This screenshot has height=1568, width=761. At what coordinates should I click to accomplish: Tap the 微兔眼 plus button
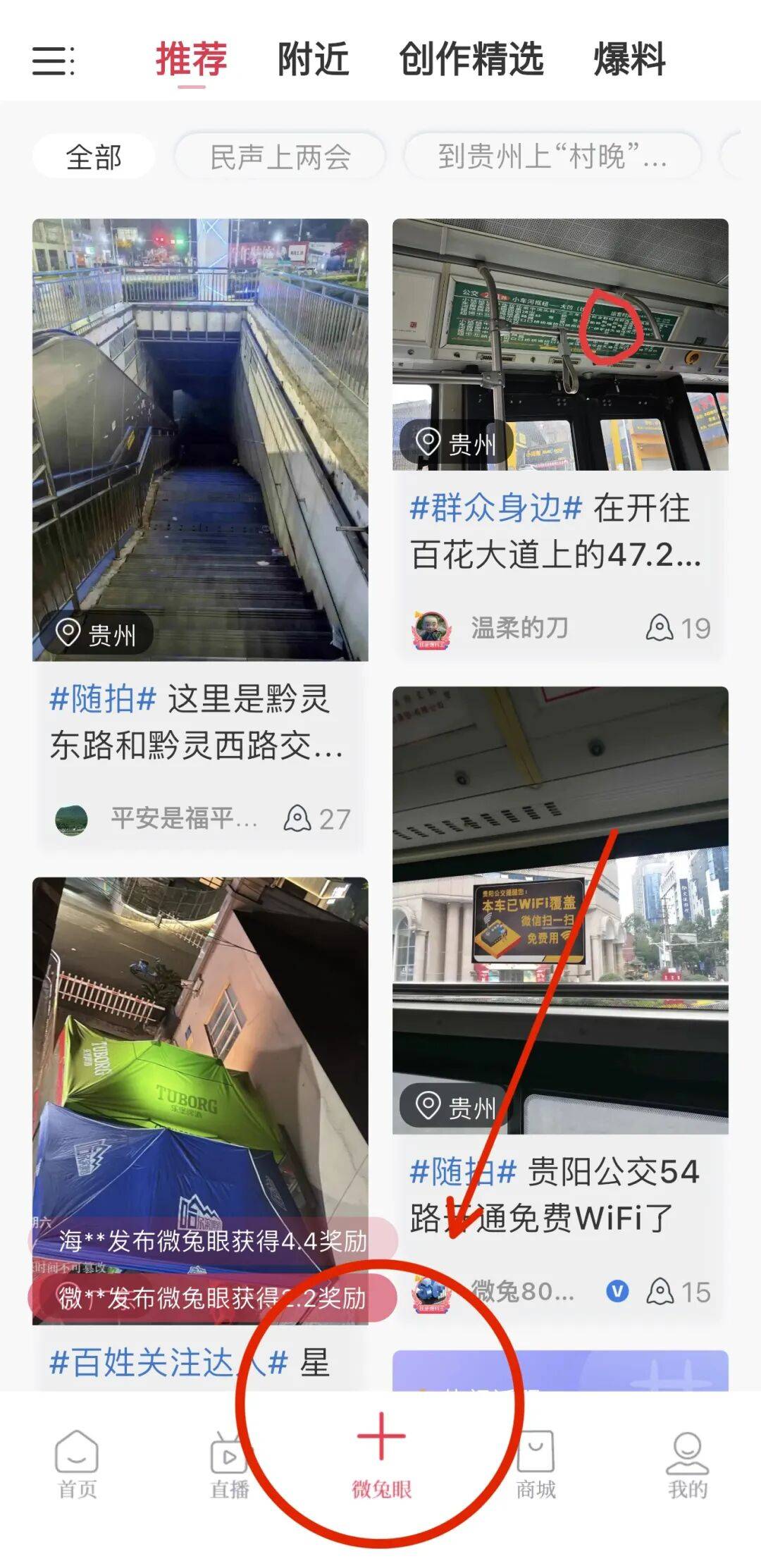click(x=381, y=1452)
